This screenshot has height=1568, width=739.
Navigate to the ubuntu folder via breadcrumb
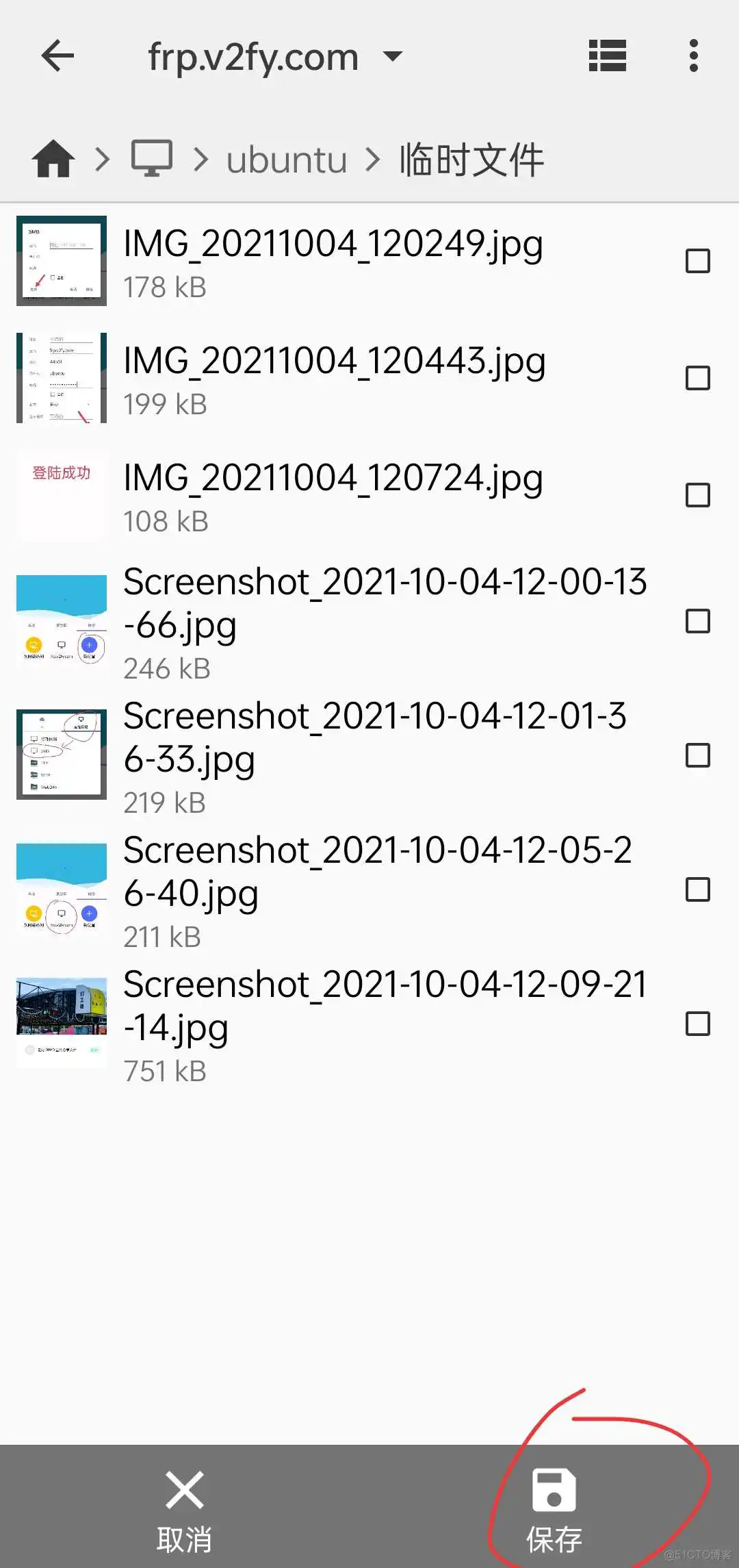[286, 158]
